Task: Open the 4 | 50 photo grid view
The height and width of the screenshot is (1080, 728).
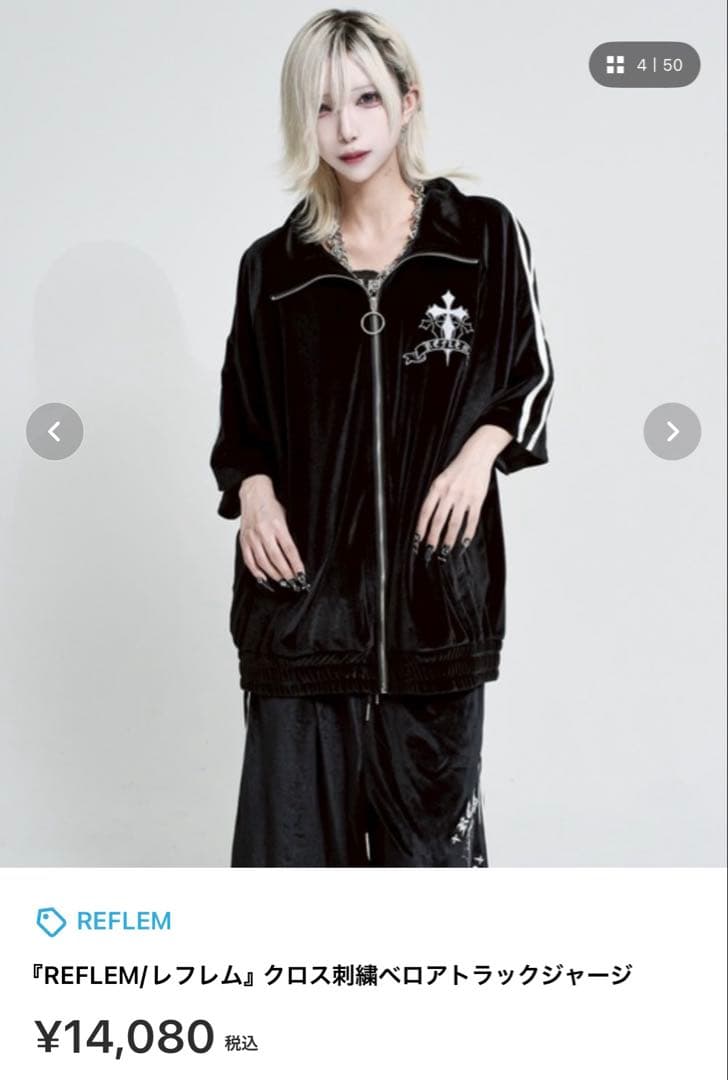Action: pos(644,65)
